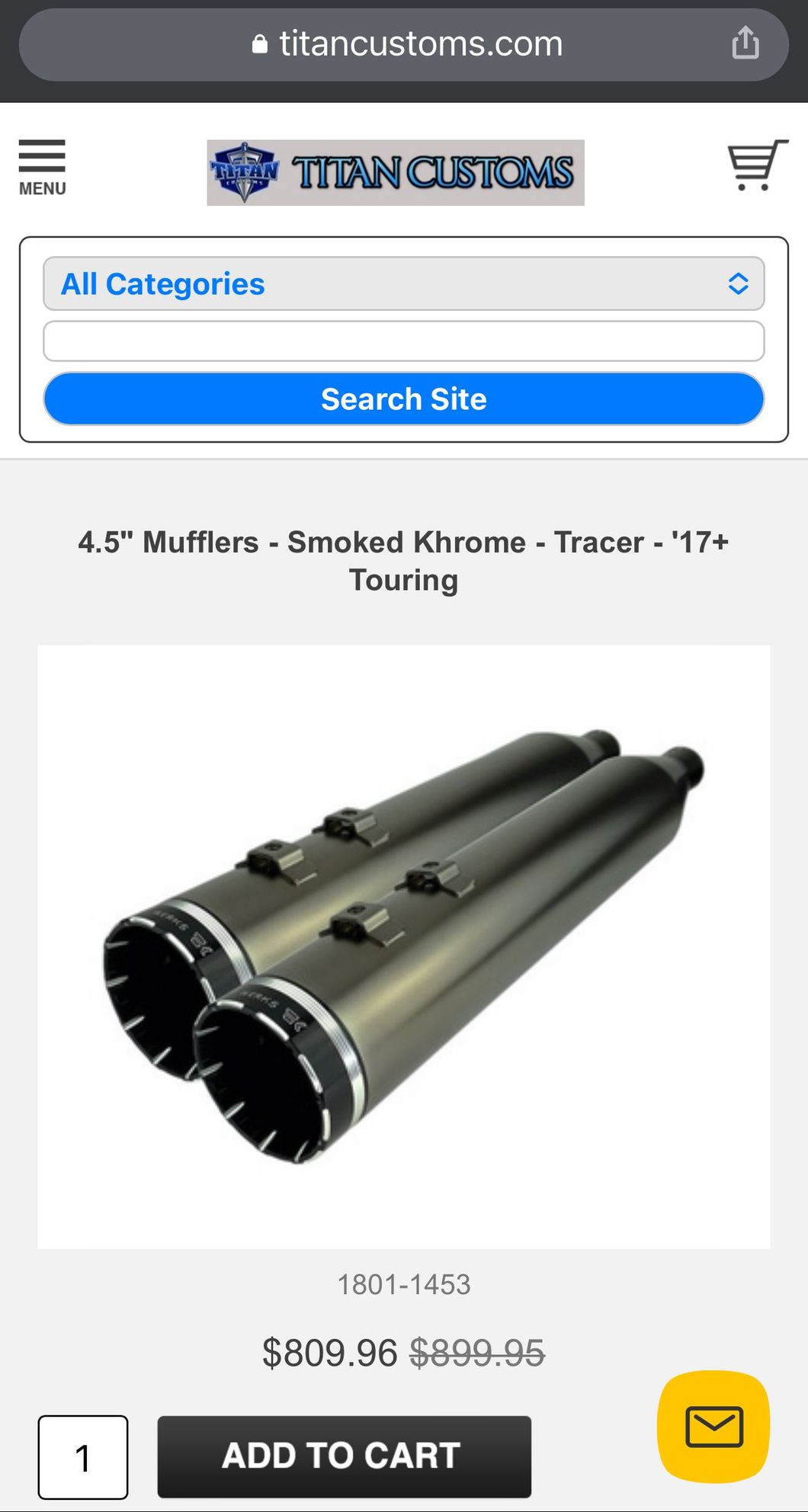Open the hamburger MENU
The image size is (808, 1512).
(x=42, y=167)
